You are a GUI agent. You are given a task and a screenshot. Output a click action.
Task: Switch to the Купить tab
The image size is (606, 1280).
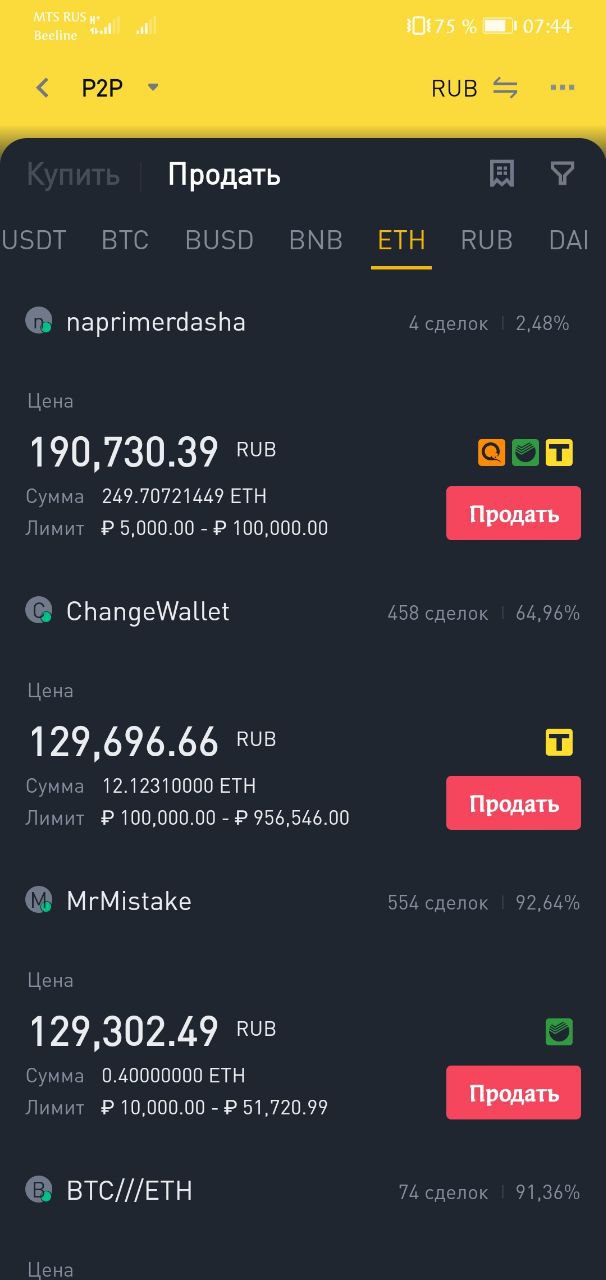pyautogui.click(x=73, y=175)
